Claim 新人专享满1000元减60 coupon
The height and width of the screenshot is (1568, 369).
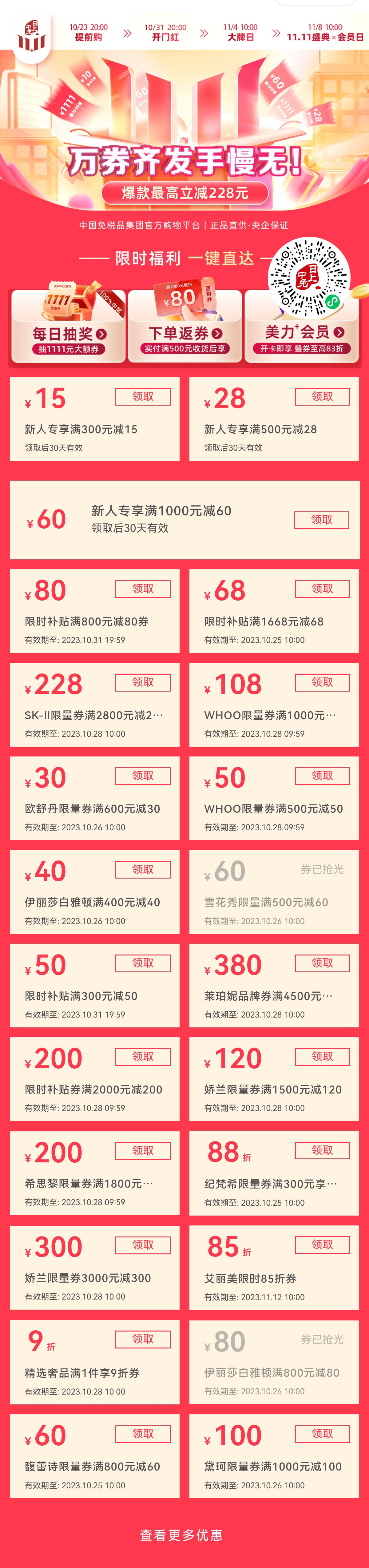pos(322,520)
